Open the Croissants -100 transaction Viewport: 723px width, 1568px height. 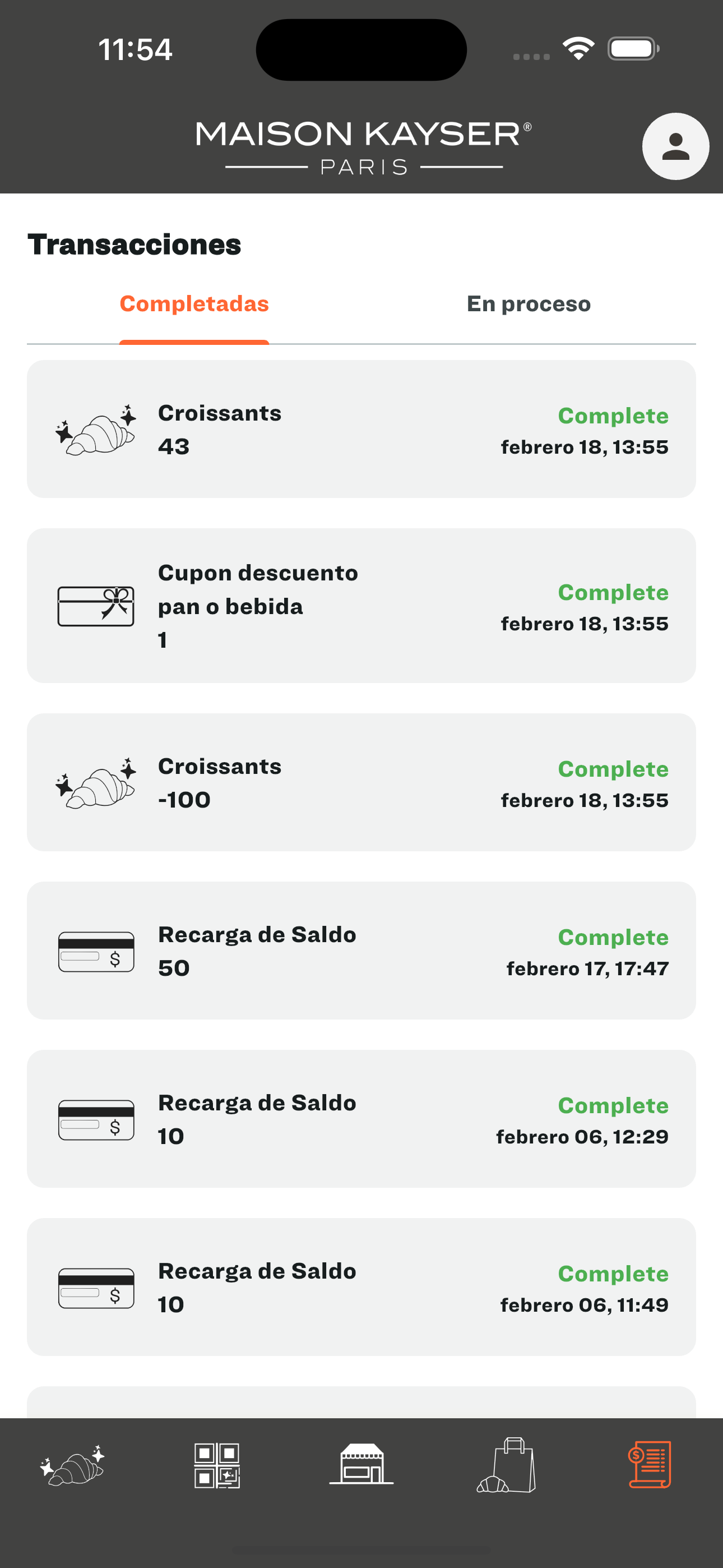coord(361,782)
